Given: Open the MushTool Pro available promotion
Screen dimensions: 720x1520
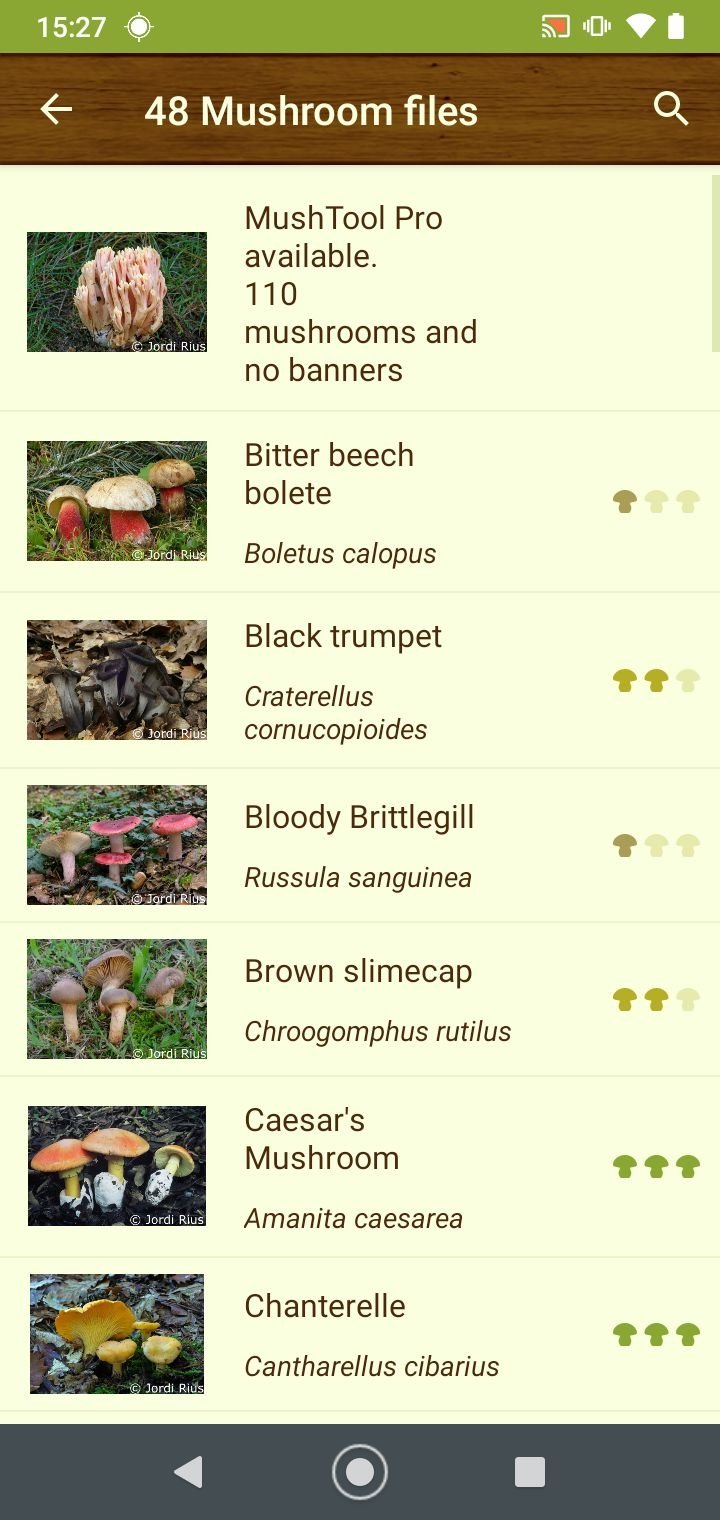Looking at the screenshot, I should point(360,293).
